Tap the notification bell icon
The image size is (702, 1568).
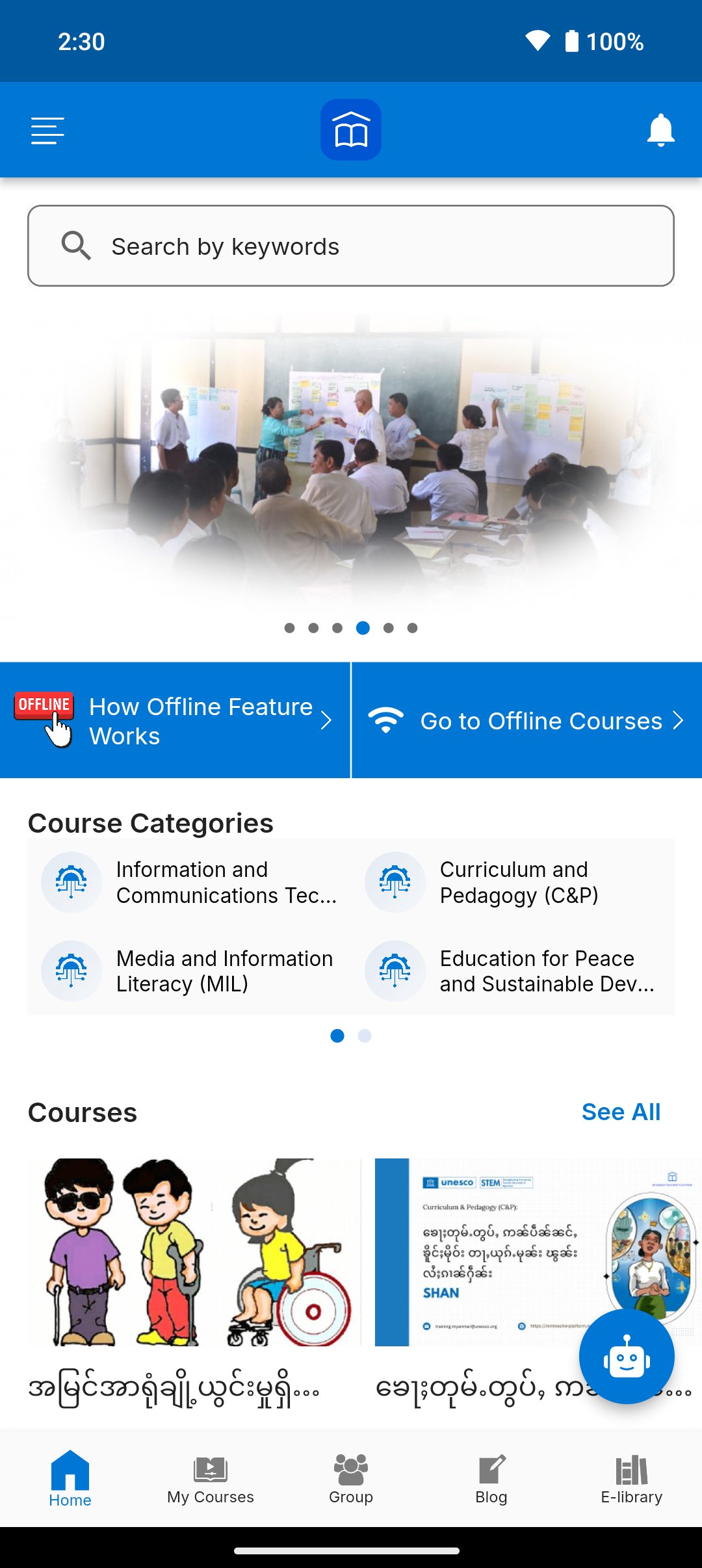[660, 130]
